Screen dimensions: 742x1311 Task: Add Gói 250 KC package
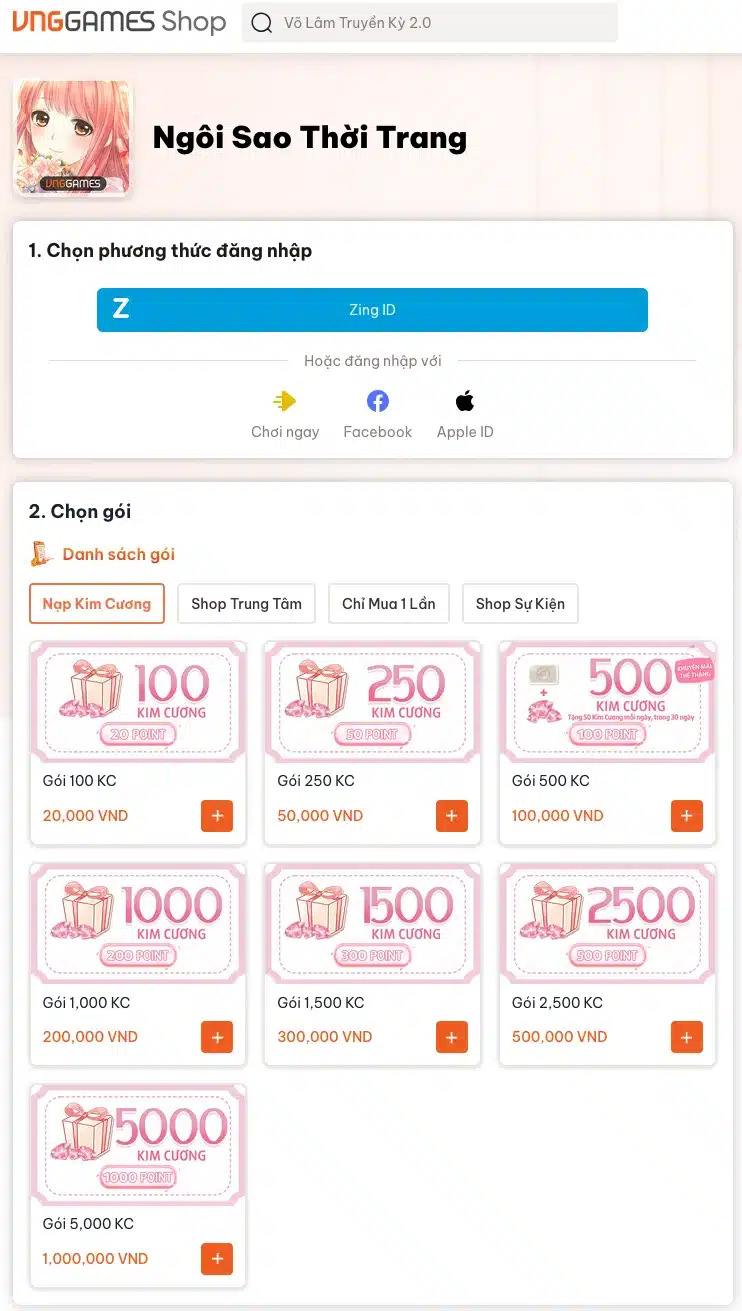click(451, 816)
